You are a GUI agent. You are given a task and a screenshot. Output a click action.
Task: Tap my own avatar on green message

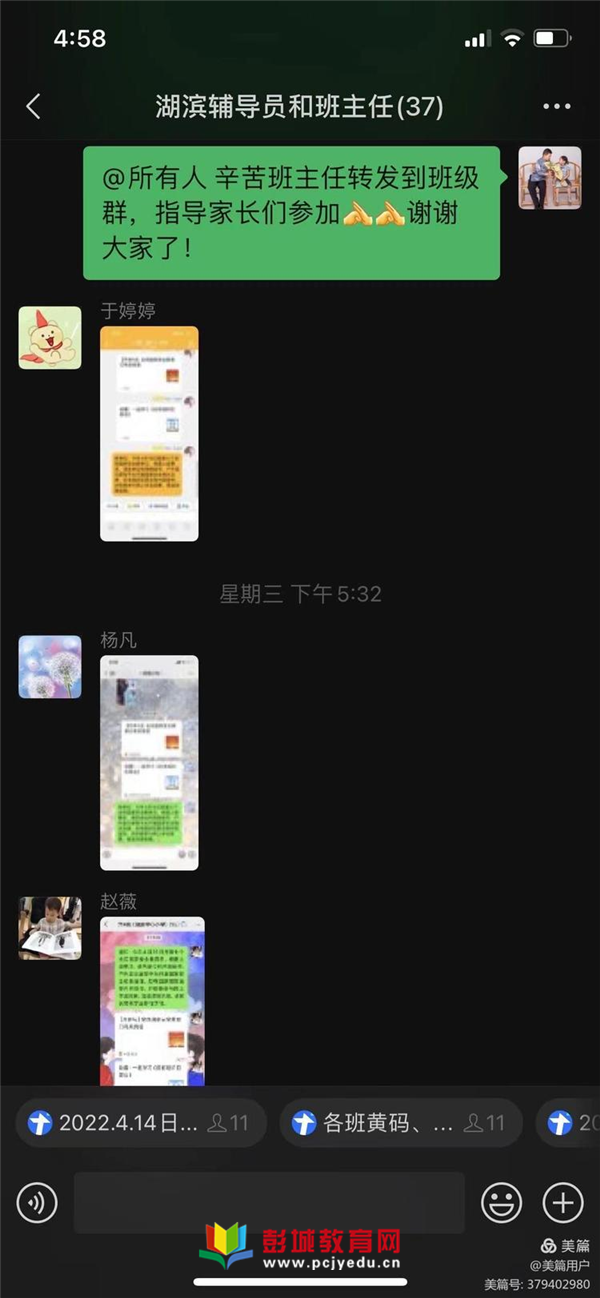pos(549,178)
